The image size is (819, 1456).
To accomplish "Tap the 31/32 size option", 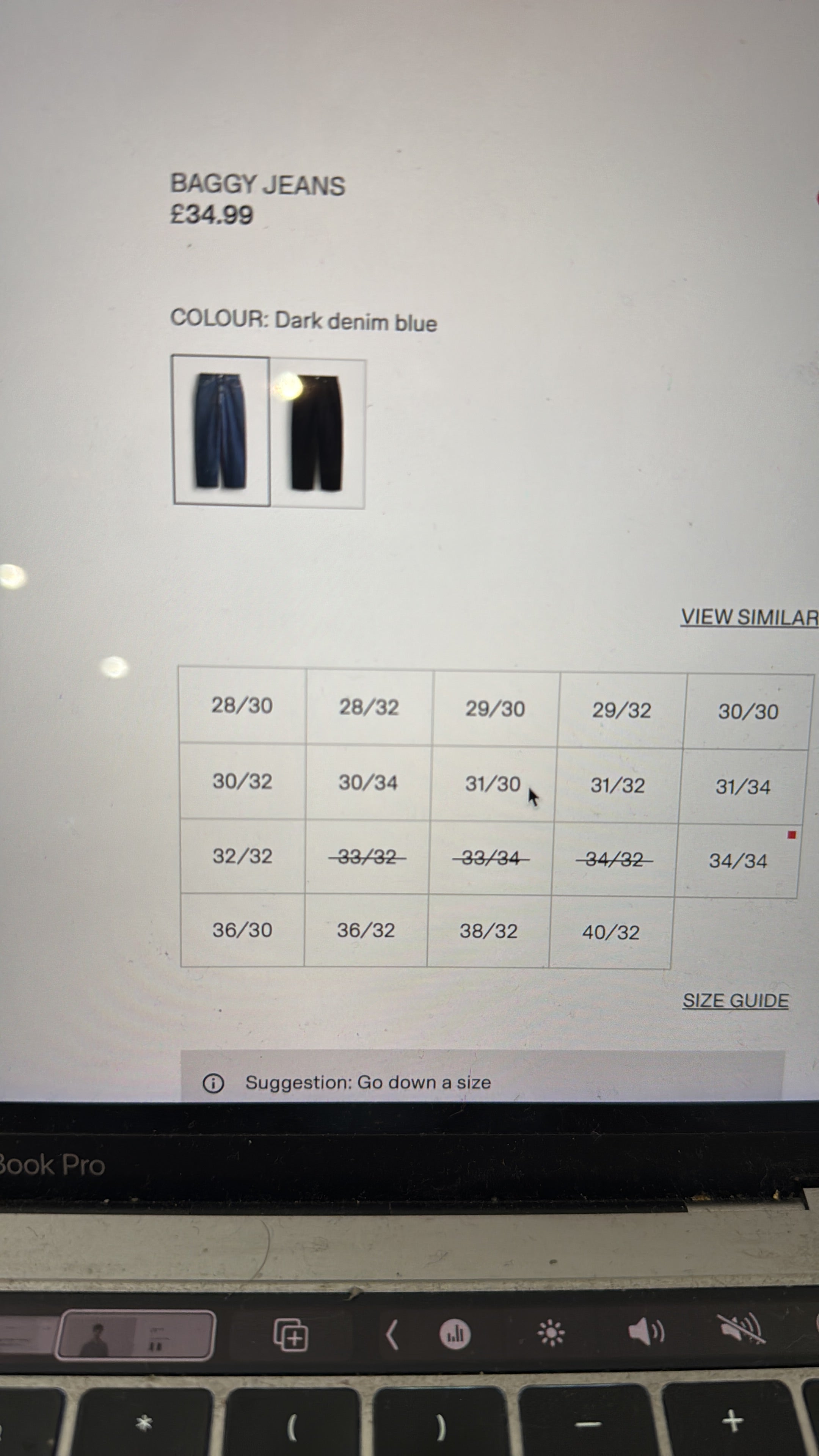I will [x=618, y=786].
